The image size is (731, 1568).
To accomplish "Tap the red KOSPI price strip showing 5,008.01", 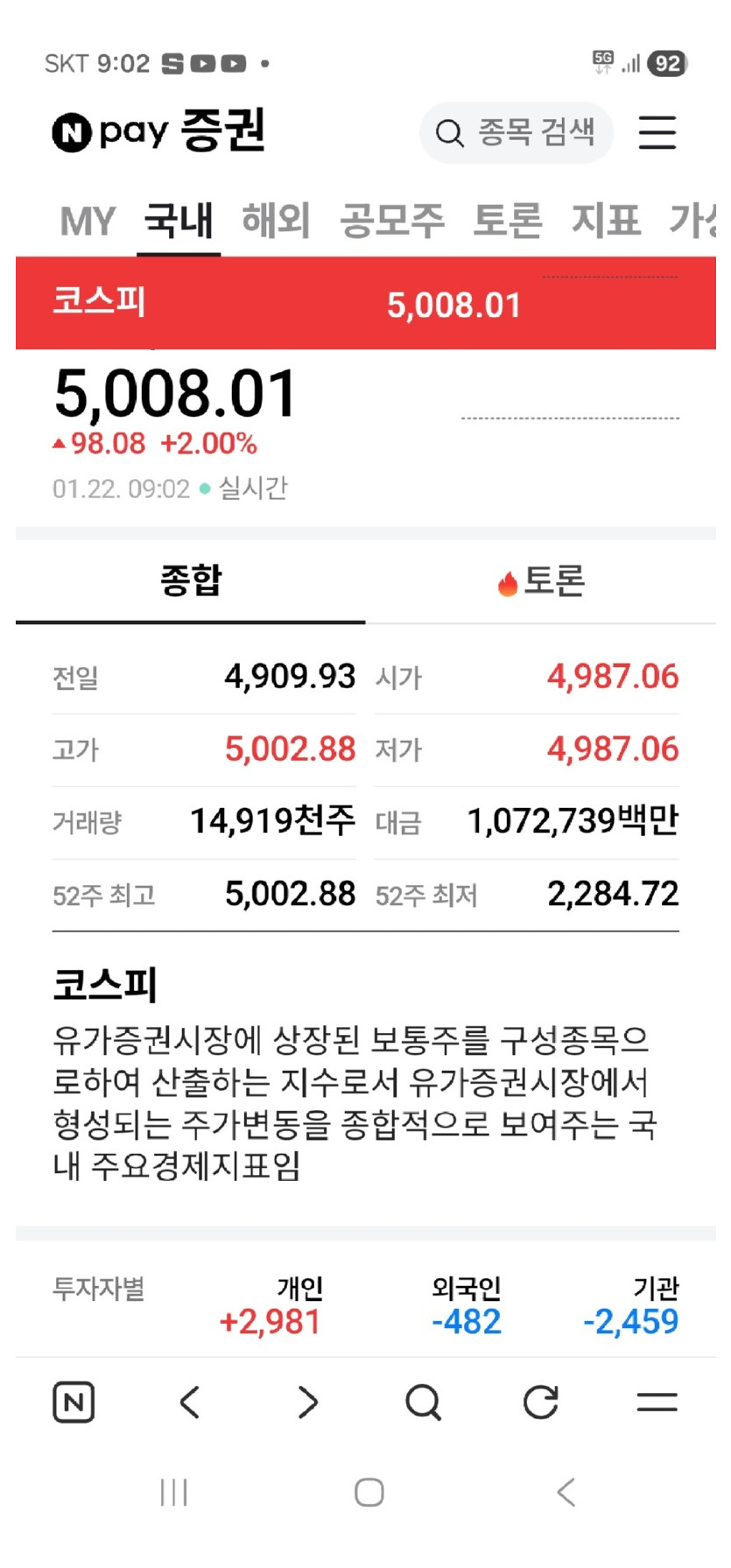I will point(365,303).
